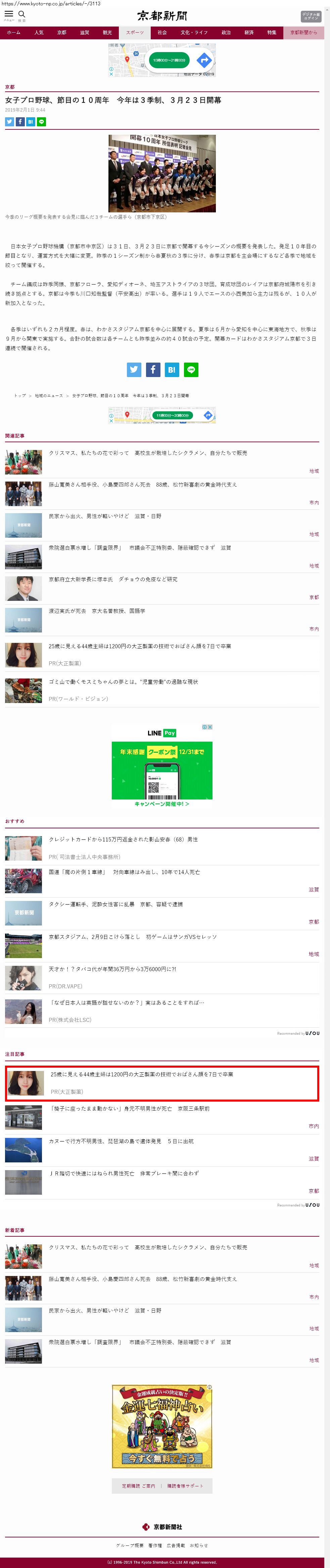
Task: Go to the 文化・ライフ section
Action: 194,32
